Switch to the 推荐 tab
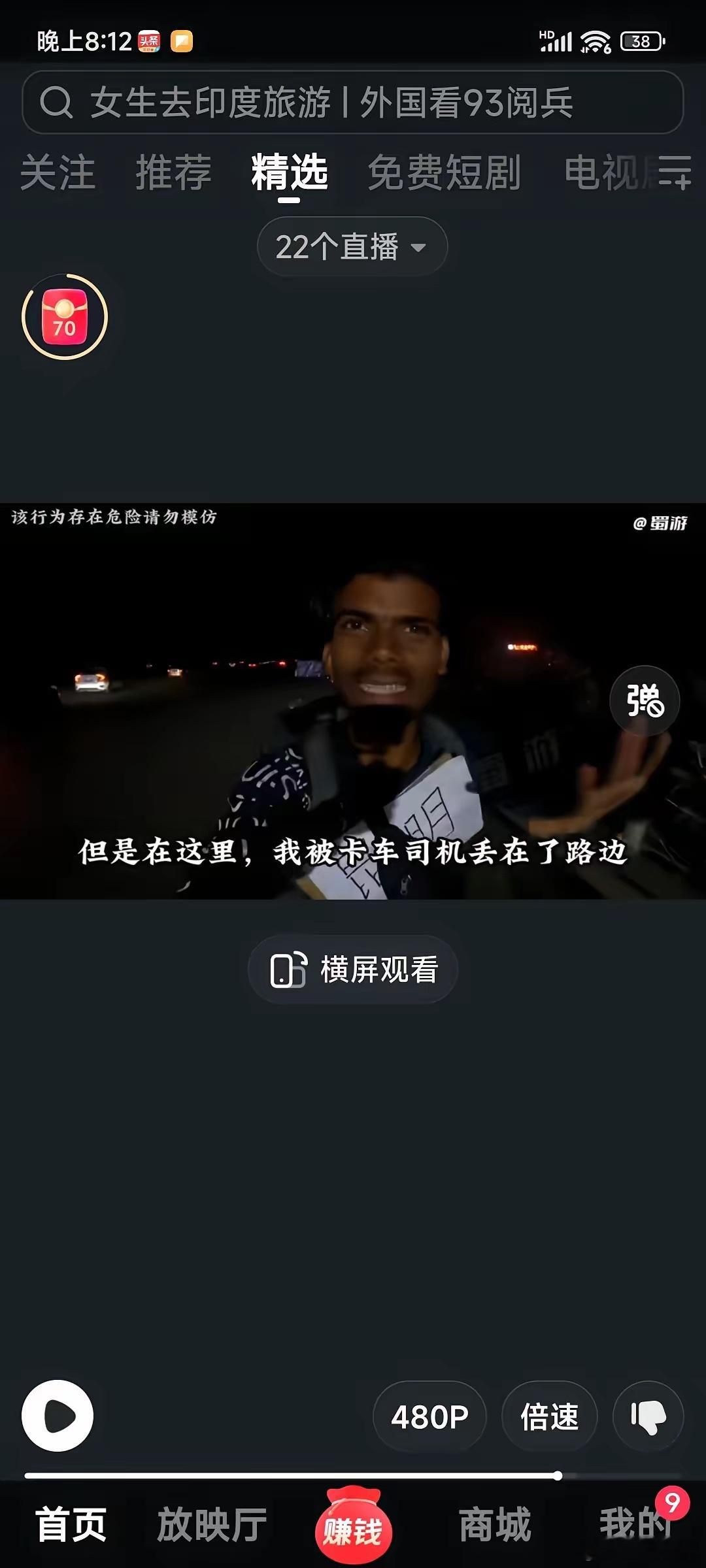 (173, 172)
